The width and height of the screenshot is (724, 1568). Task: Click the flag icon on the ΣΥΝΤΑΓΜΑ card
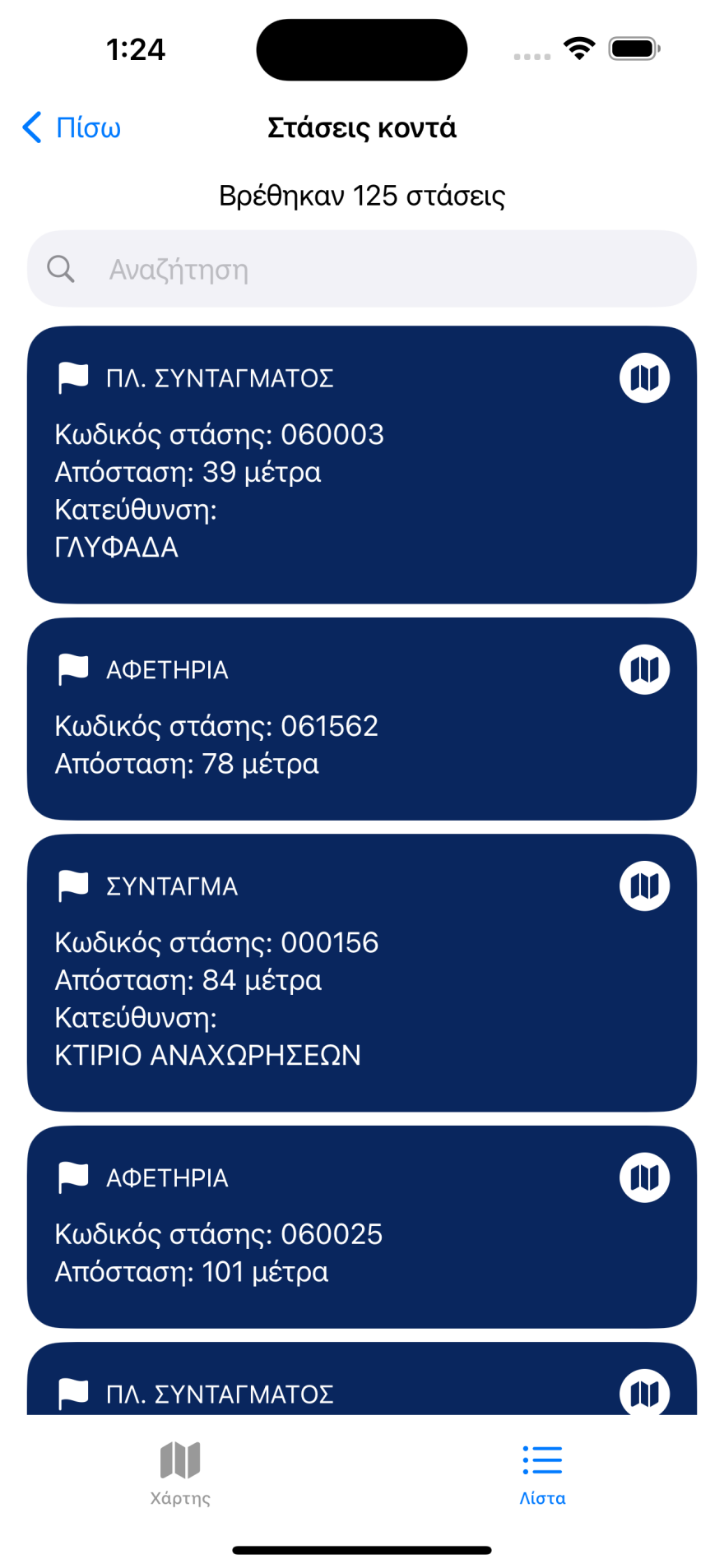click(72, 885)
